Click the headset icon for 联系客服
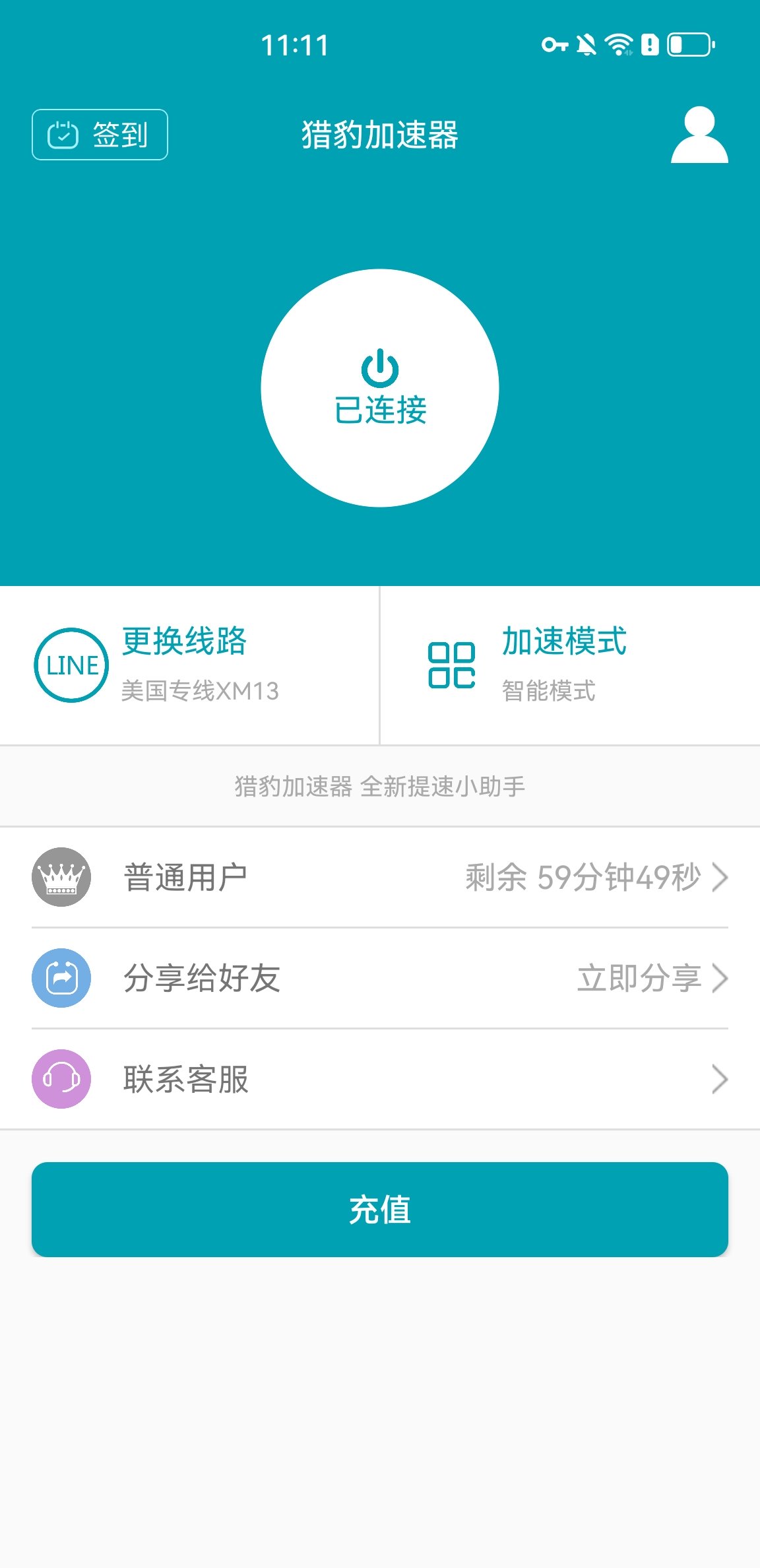The height and width of the screenshot is (1568, 760). pyautogui.click(x=63, y=1080)
